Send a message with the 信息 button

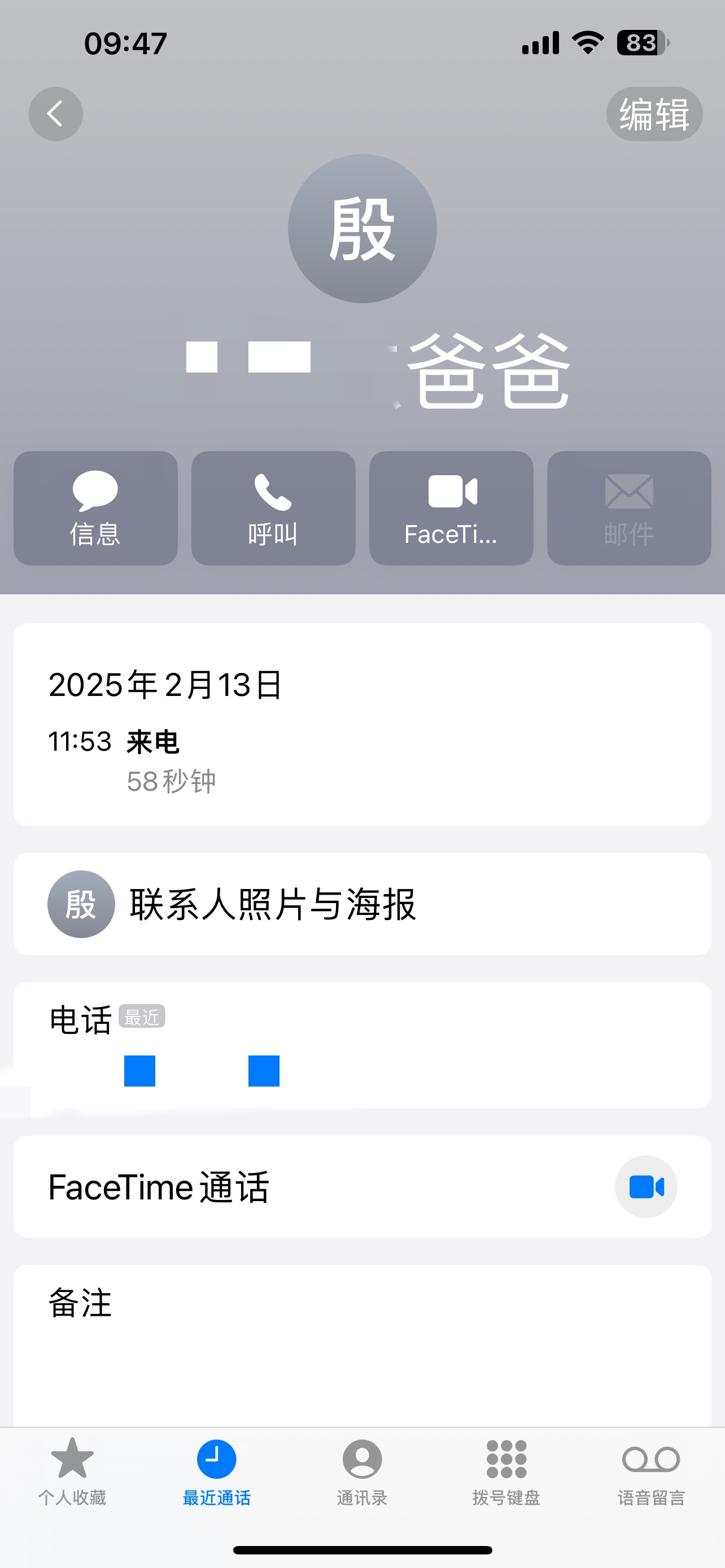[x=95, y=508]
